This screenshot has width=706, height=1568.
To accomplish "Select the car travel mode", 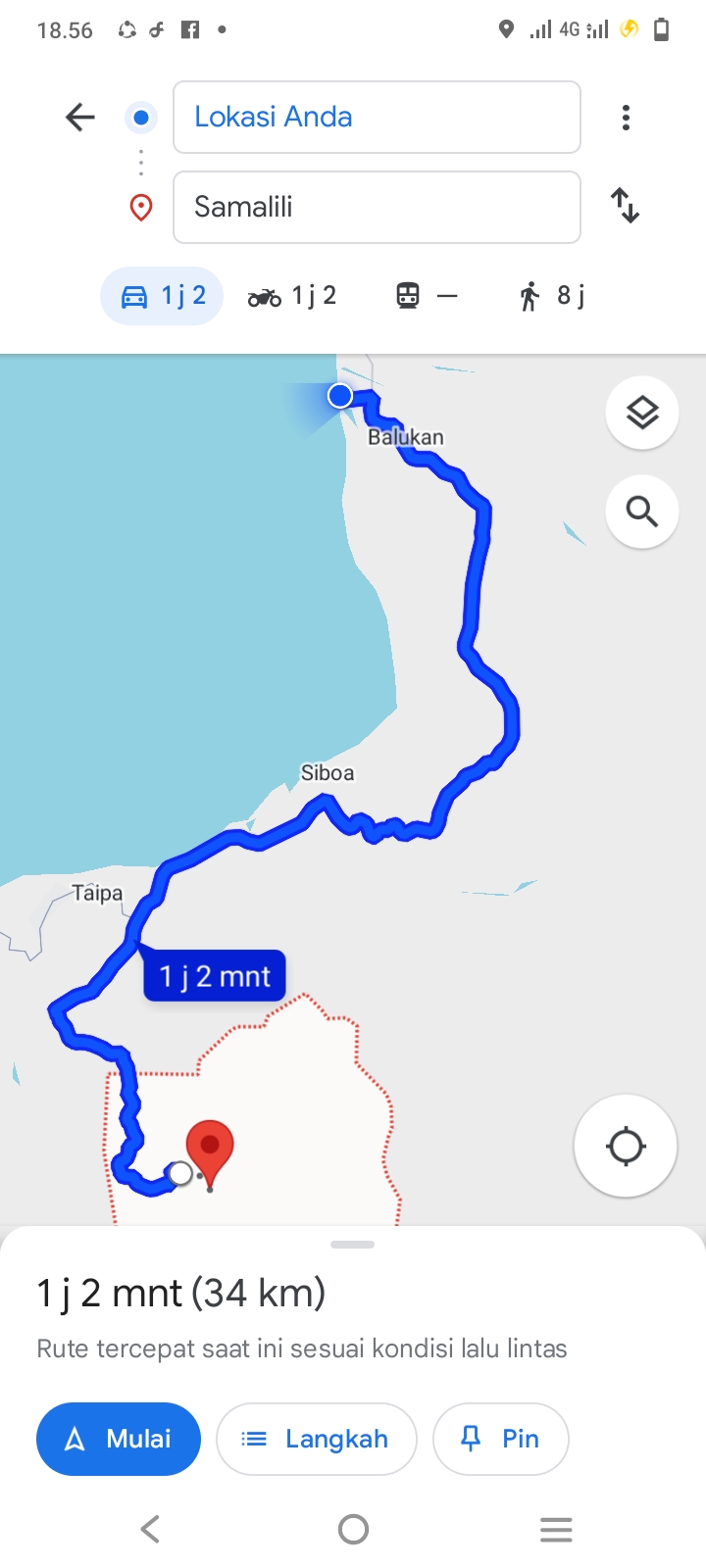I will tap(162, 296).
